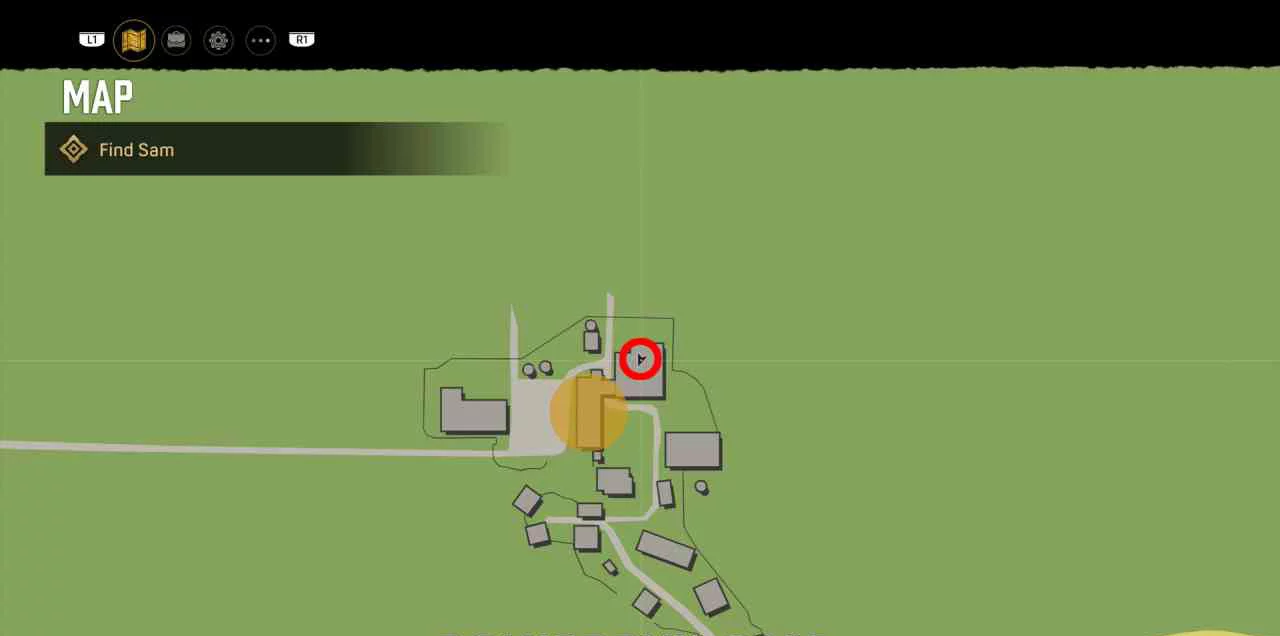
Task: Tap the red-circled marker on the map
Action: tap(640, 359)
